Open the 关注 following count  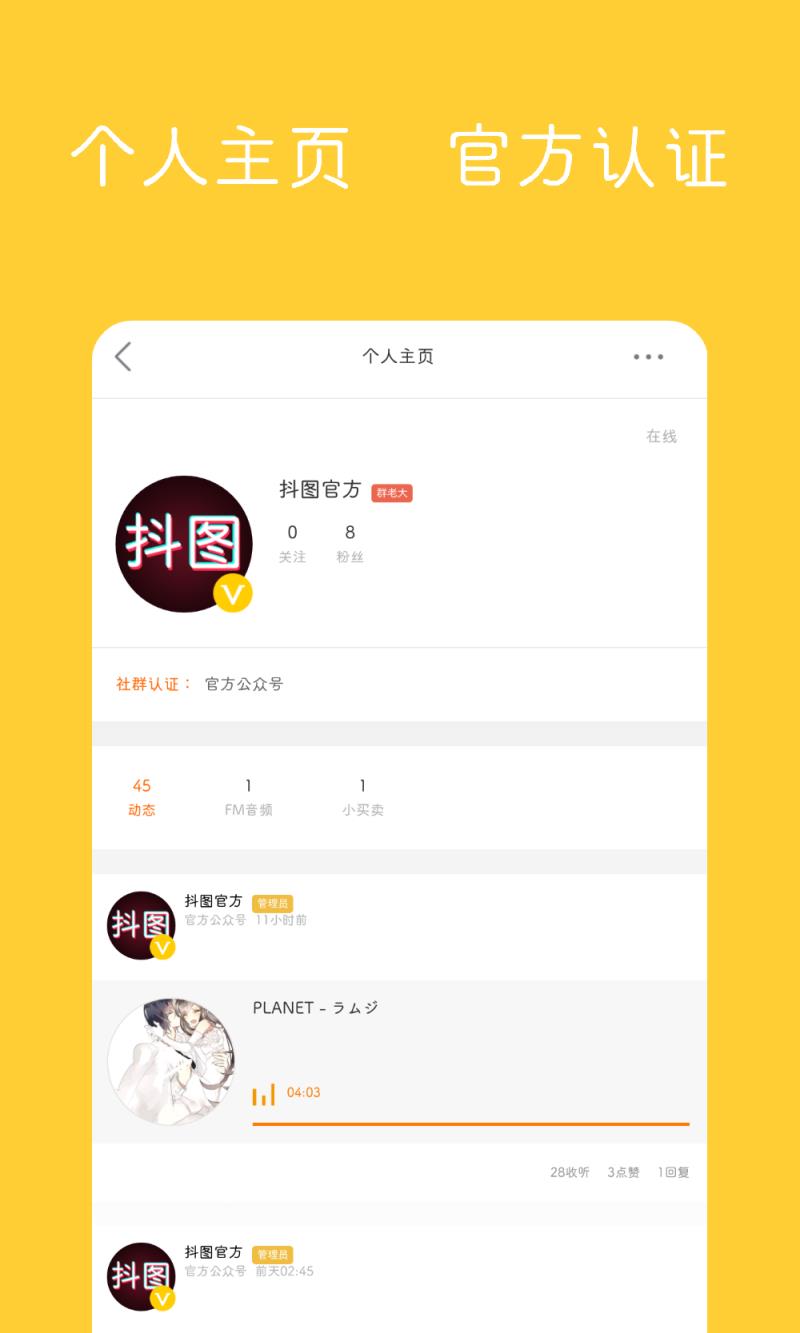292,543
